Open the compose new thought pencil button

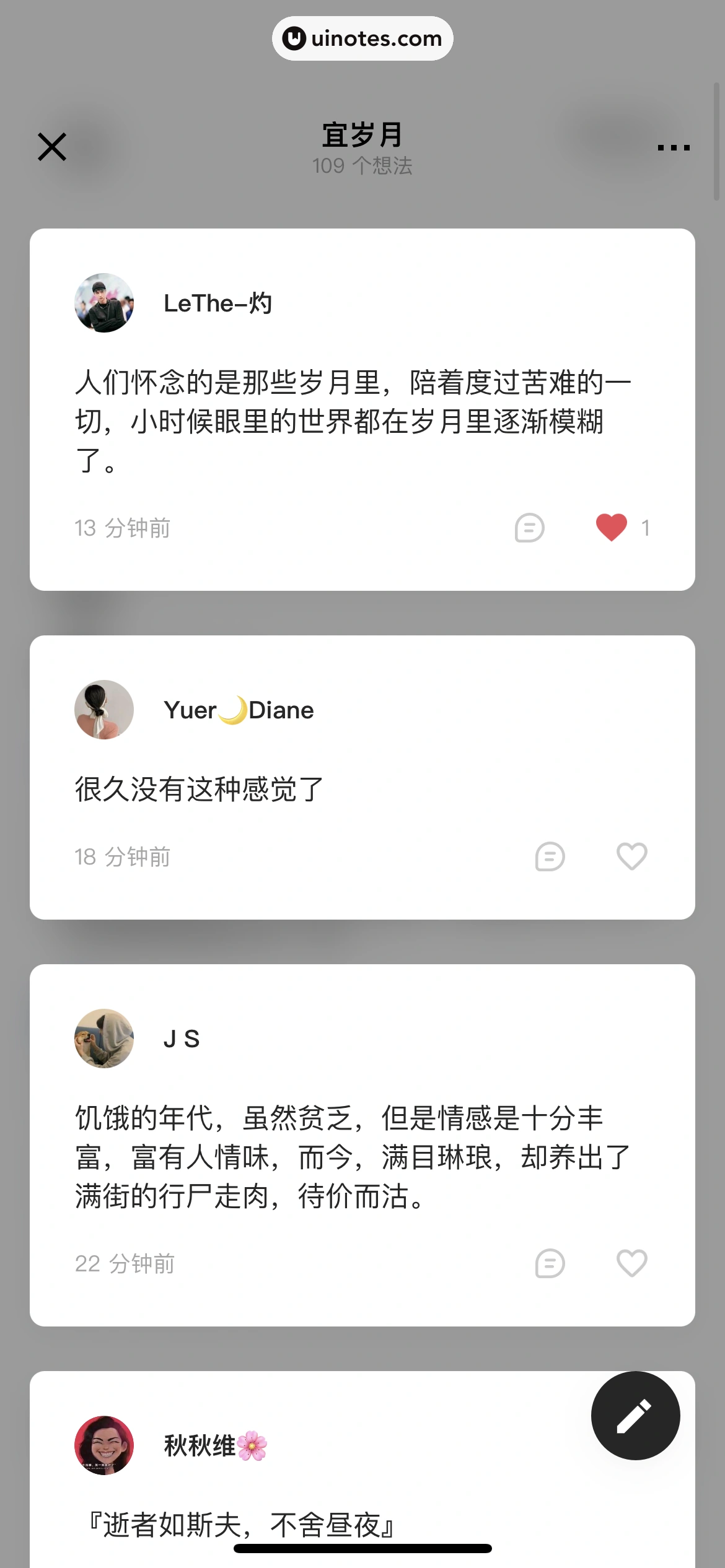click(x=635, y=1416)
